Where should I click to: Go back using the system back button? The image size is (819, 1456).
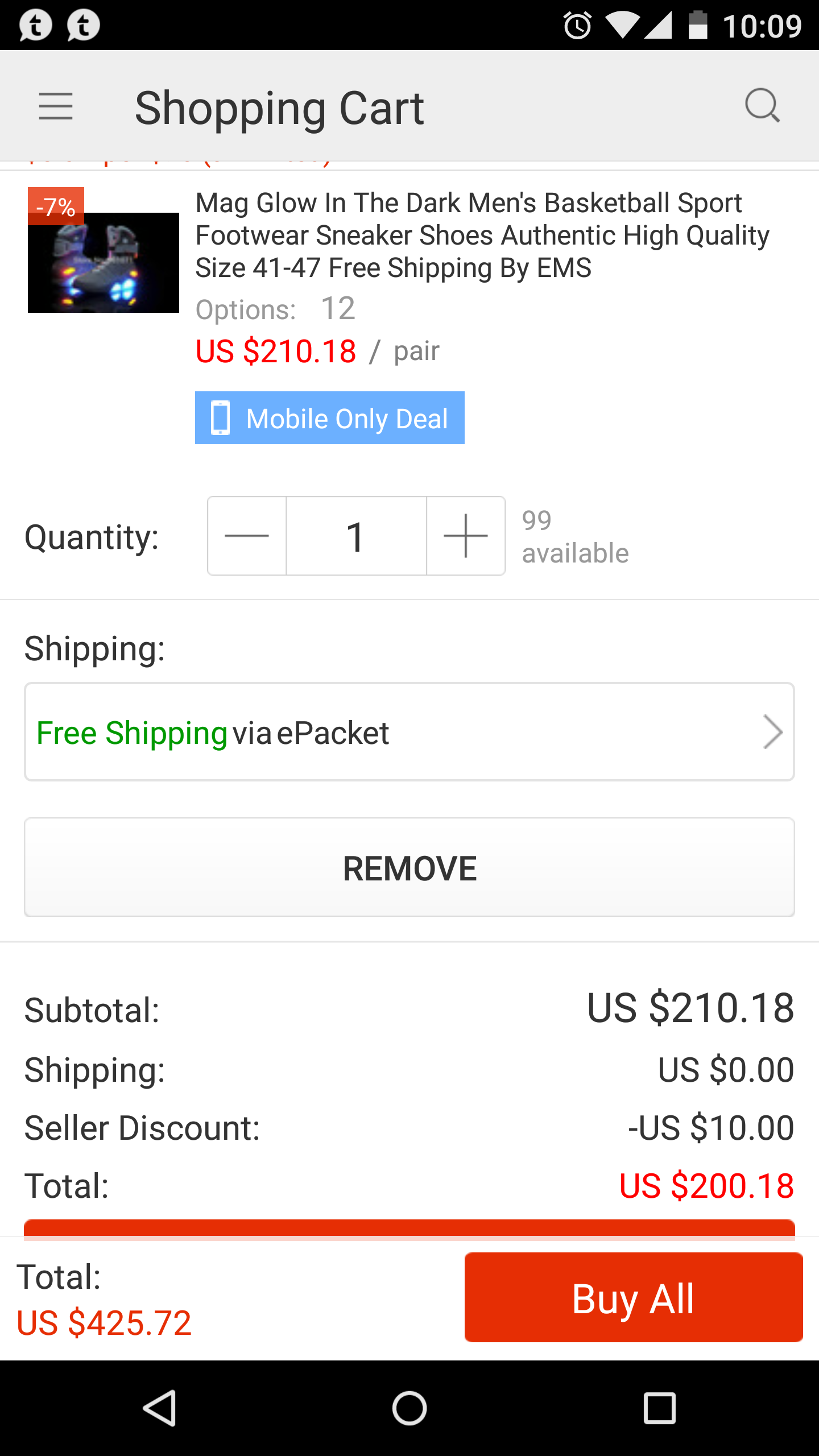(159, 1408)
